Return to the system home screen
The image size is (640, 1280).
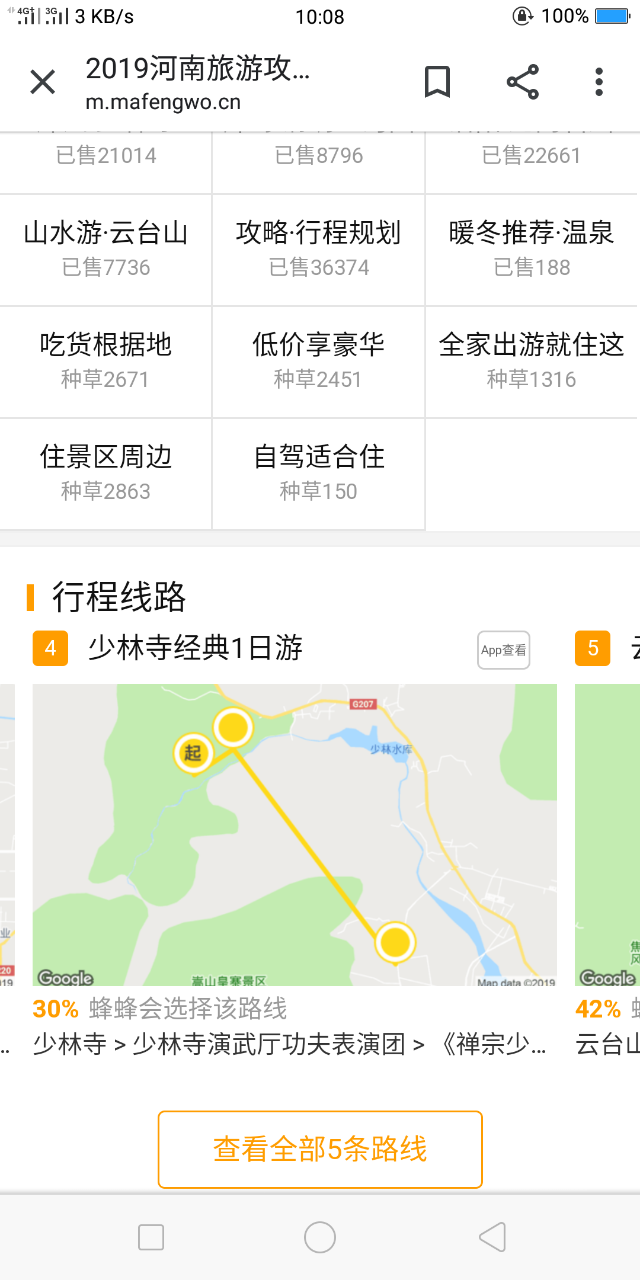(x=320, y=1237)
